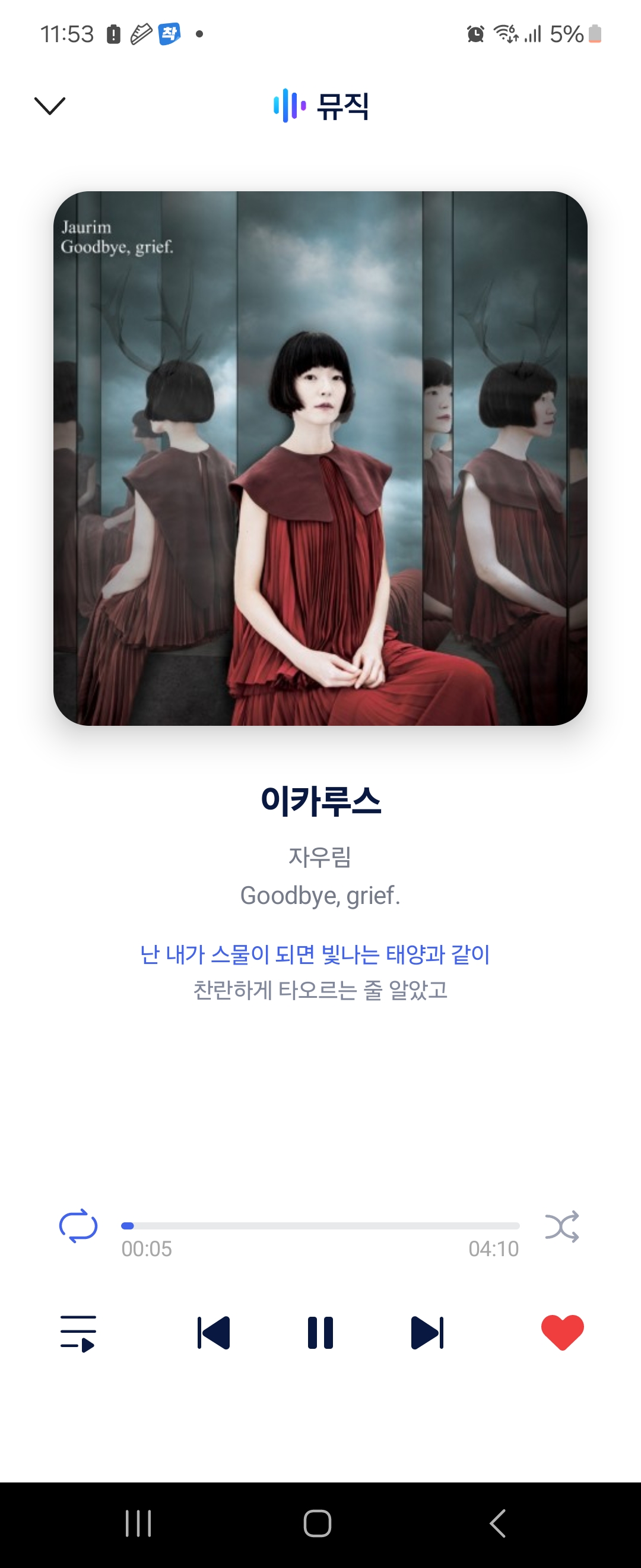Skip back to the previous track
The height and width of the screenshot is (1568, 641).
click(214, 1332)
